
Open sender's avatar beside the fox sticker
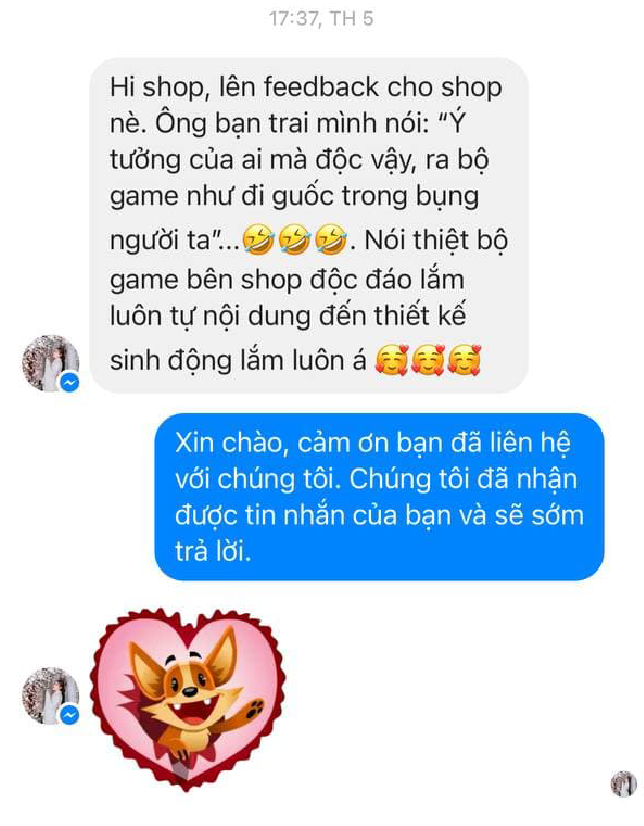click(x=50, y=696)
